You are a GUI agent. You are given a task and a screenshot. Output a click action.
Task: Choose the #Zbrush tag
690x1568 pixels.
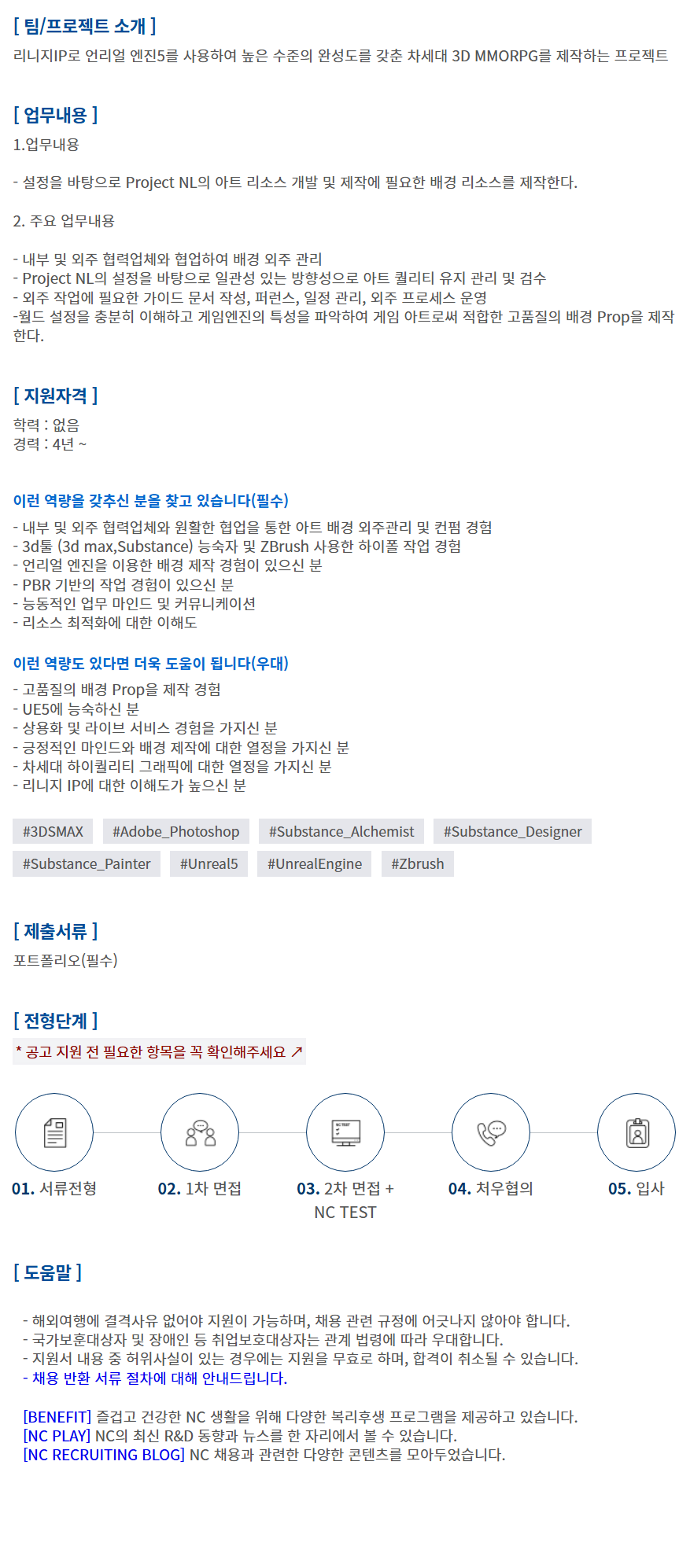coord(417,863)
